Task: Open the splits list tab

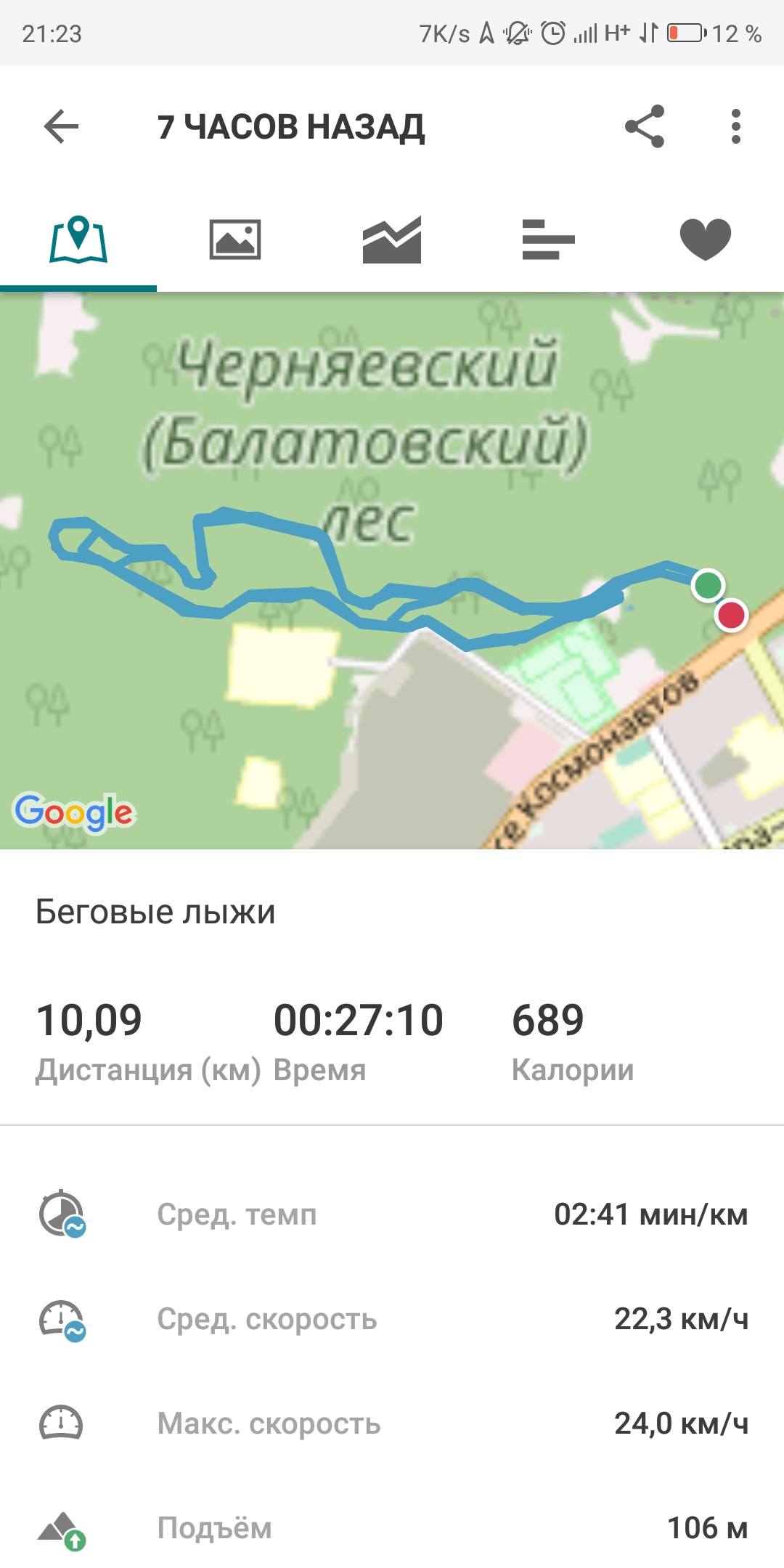Action: pyautogui.click(x=548, y=240)
